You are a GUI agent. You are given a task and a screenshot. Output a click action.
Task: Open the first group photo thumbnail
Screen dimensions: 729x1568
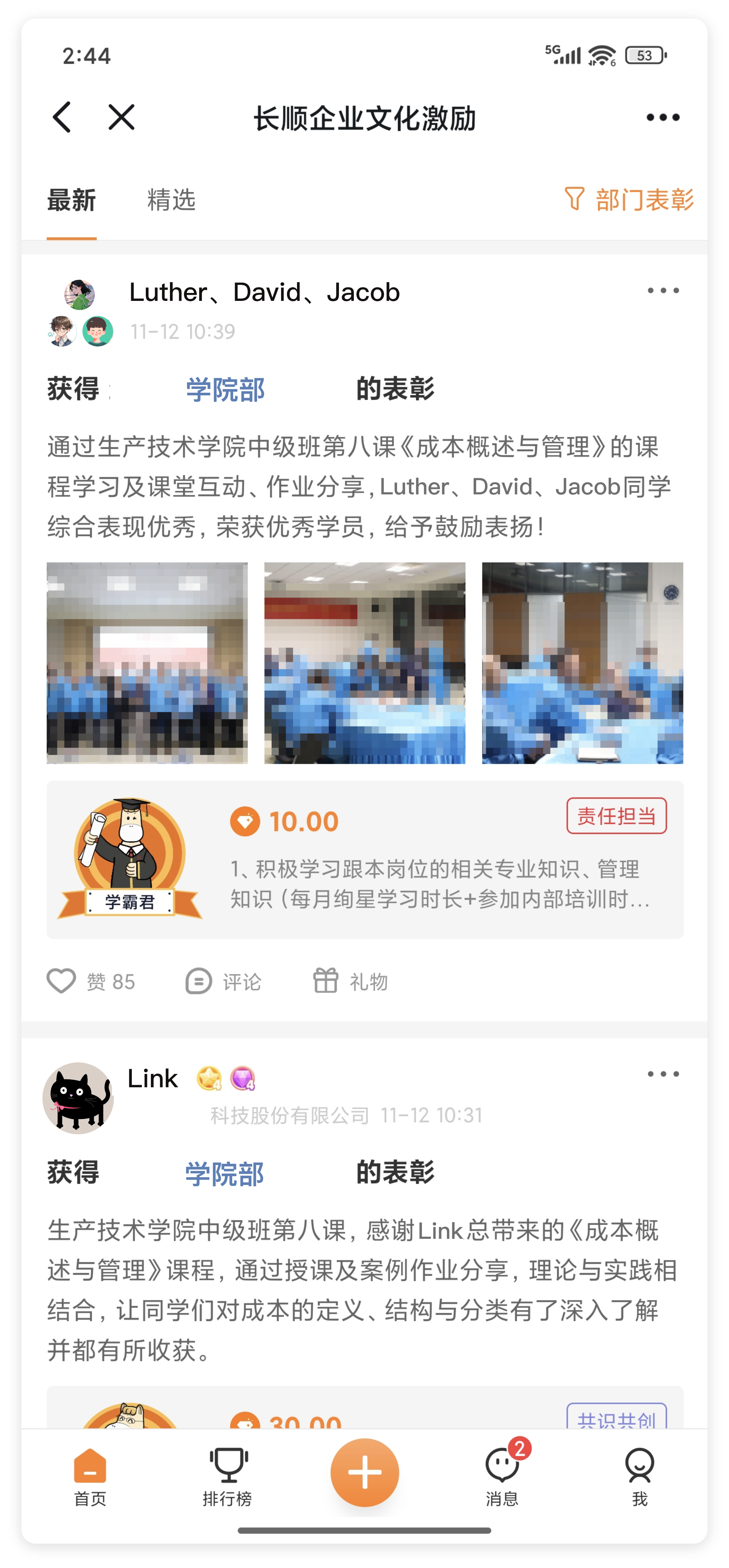147,663
